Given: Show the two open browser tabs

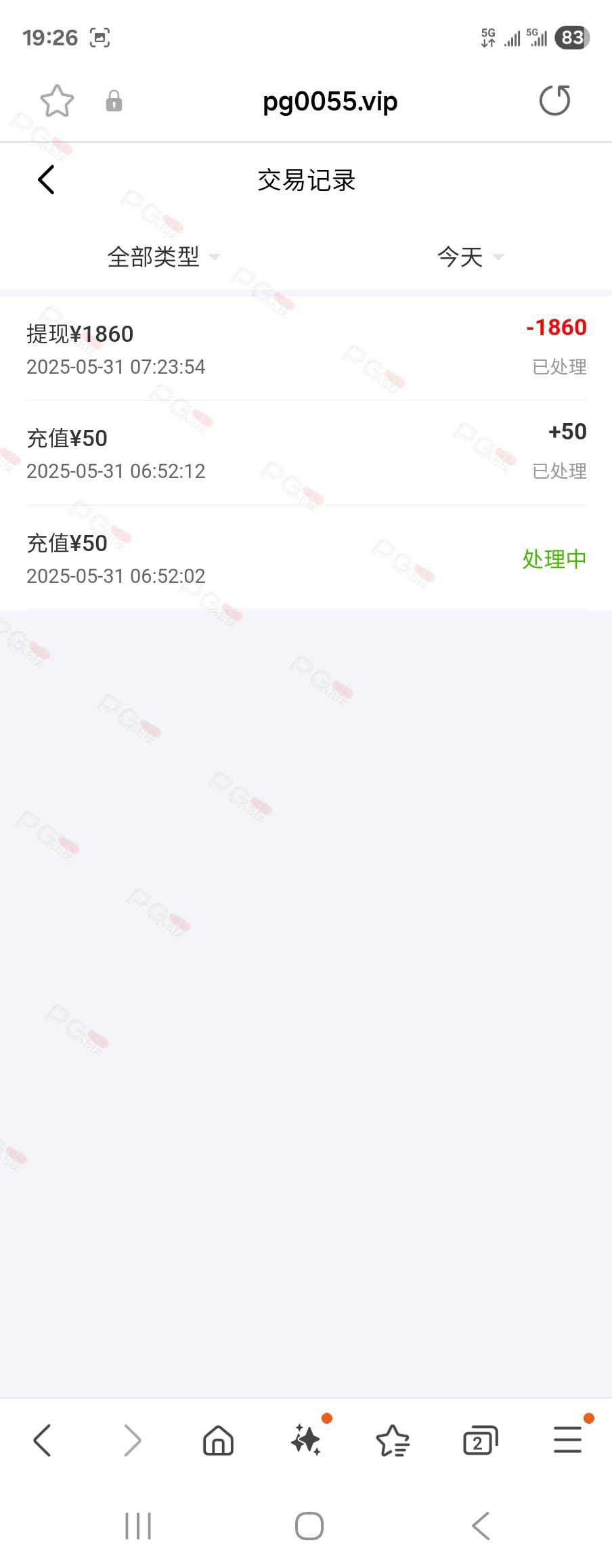Looking at the screenshot, I should 480,1440.
